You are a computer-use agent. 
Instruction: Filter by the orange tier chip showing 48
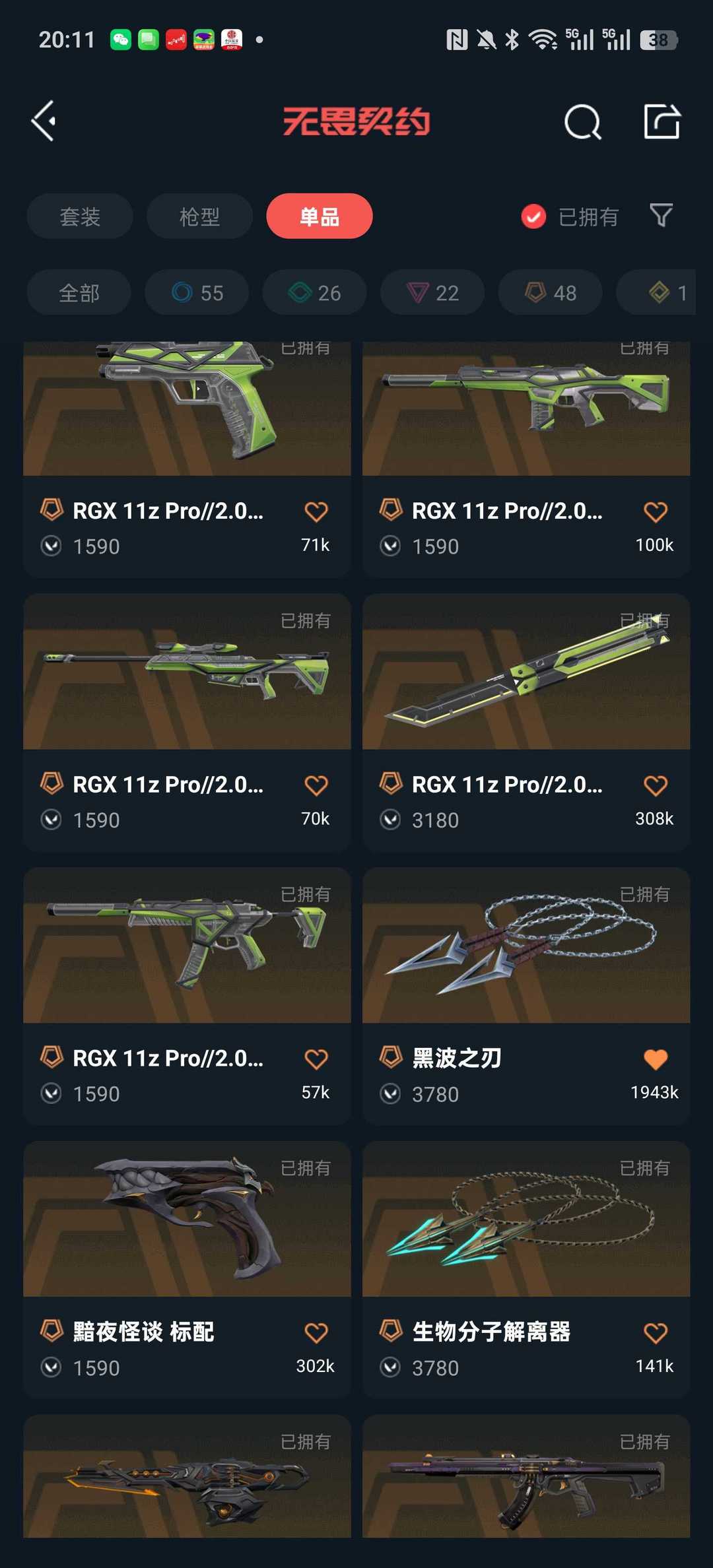pos(550,292)
